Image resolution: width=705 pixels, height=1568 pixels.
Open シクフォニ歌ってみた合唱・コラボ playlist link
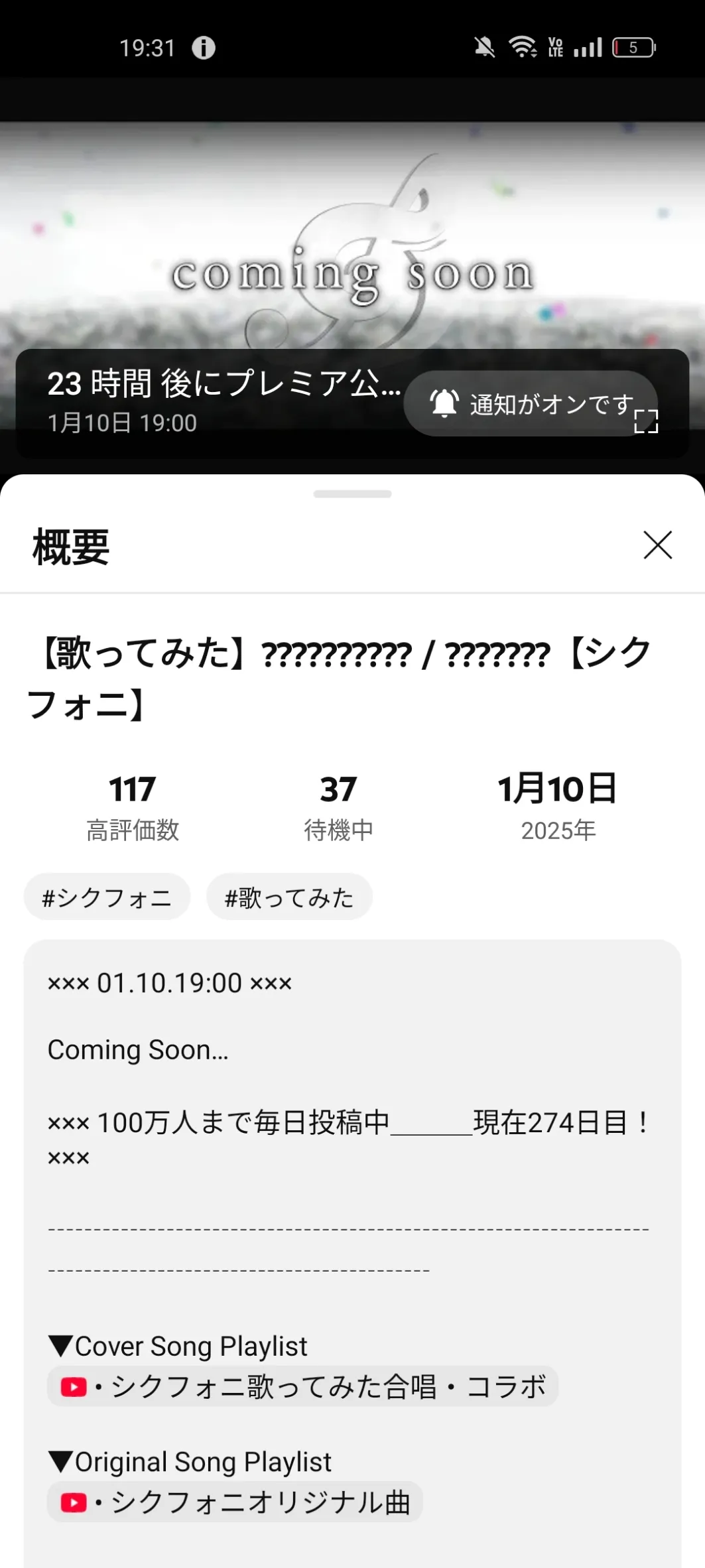pyautogui.click(x=302, y=1387)
